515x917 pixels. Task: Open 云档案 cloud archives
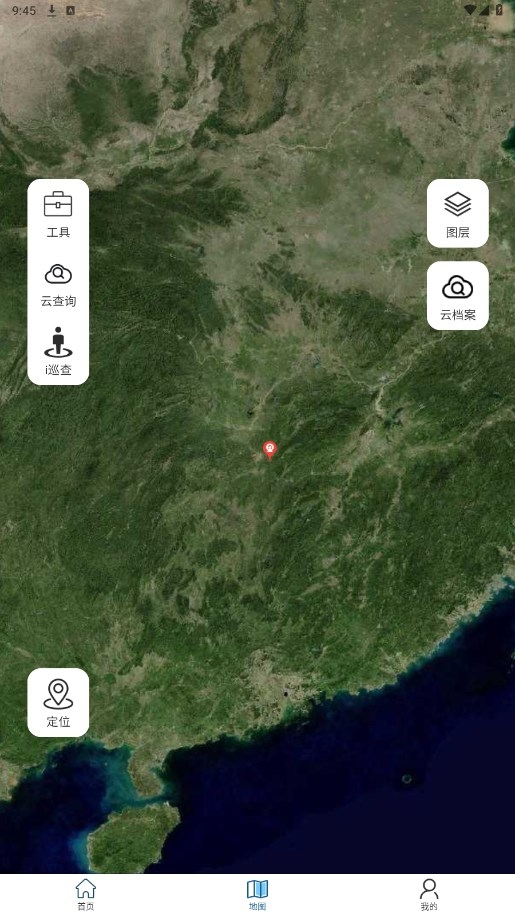pyautogui.click(x=458, y=296)
